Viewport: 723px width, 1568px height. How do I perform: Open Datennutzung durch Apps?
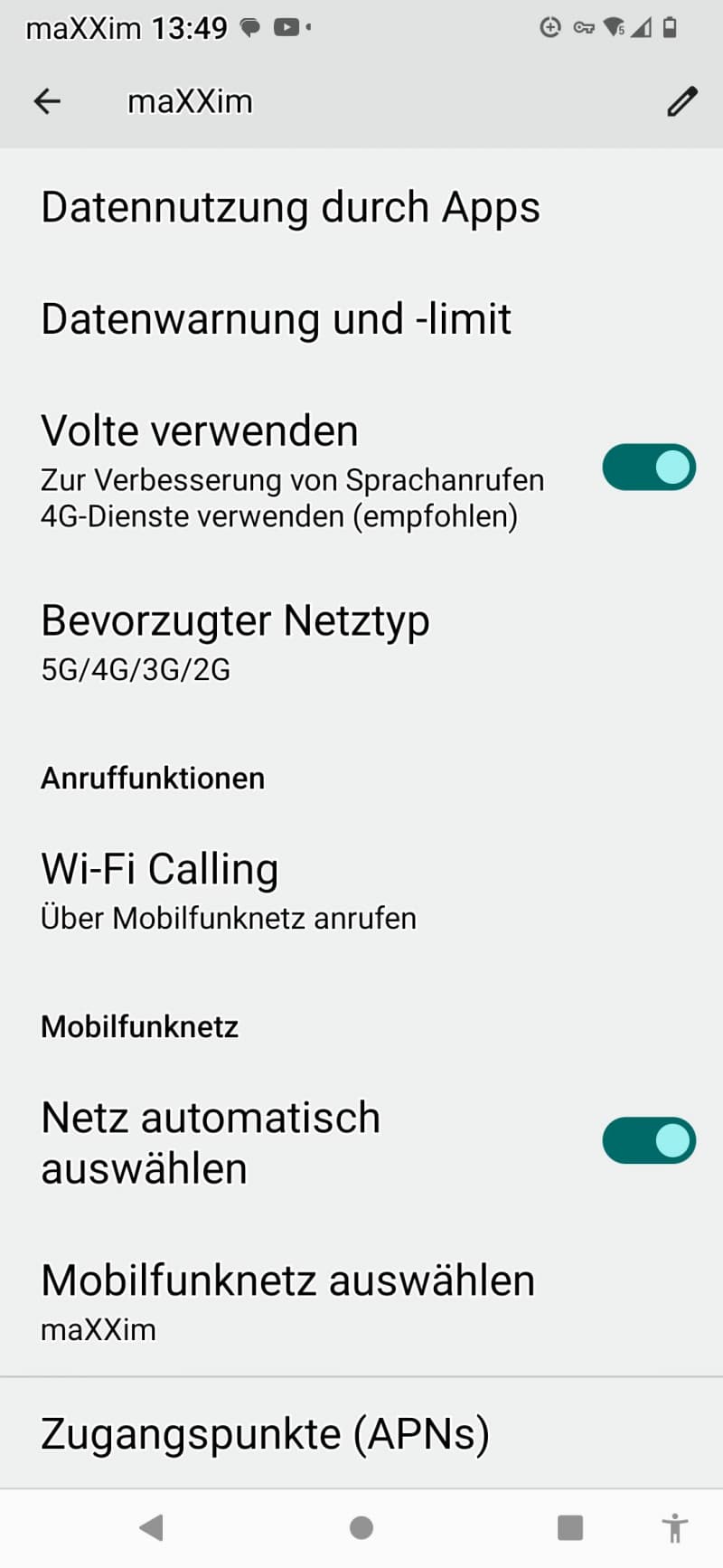pos(361,207)
